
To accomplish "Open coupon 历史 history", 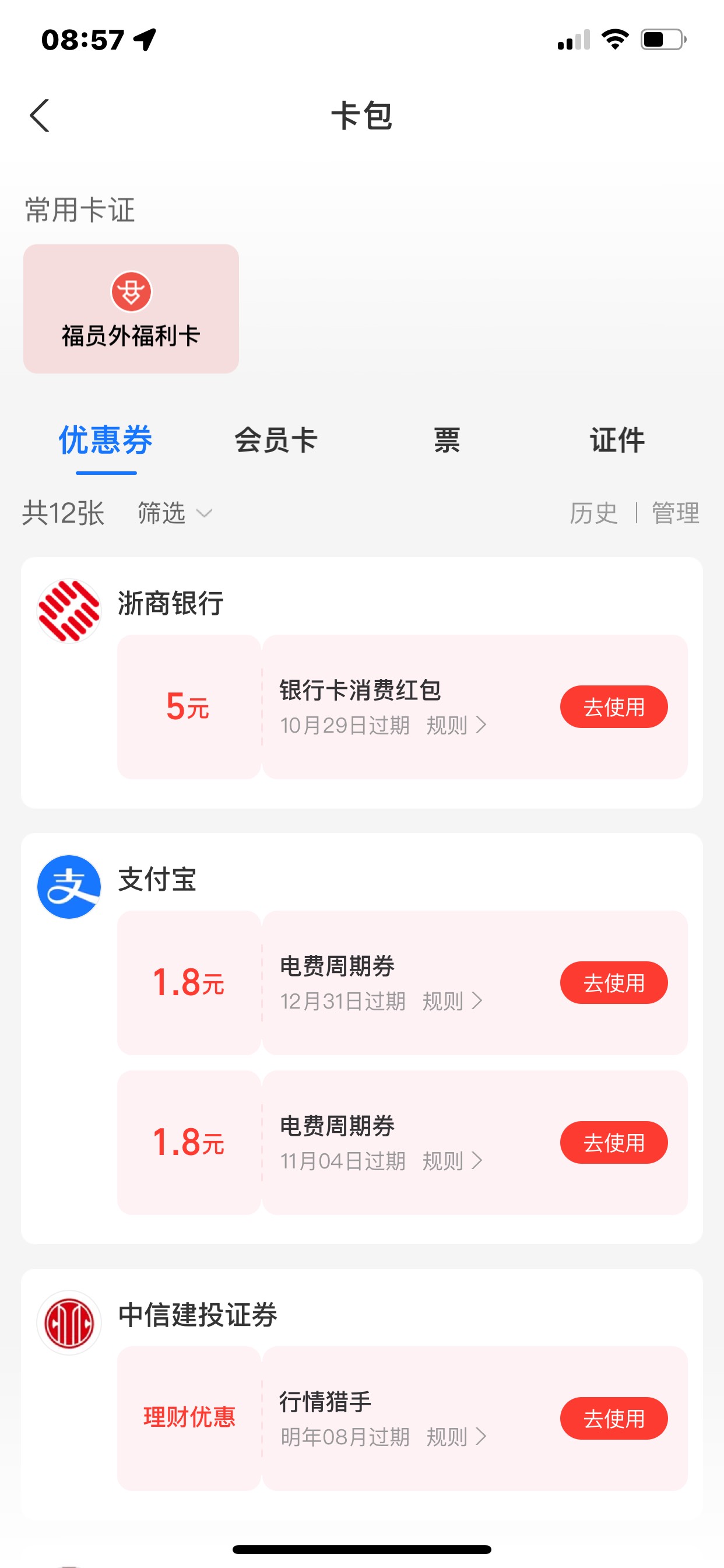I will coord(593,513).
